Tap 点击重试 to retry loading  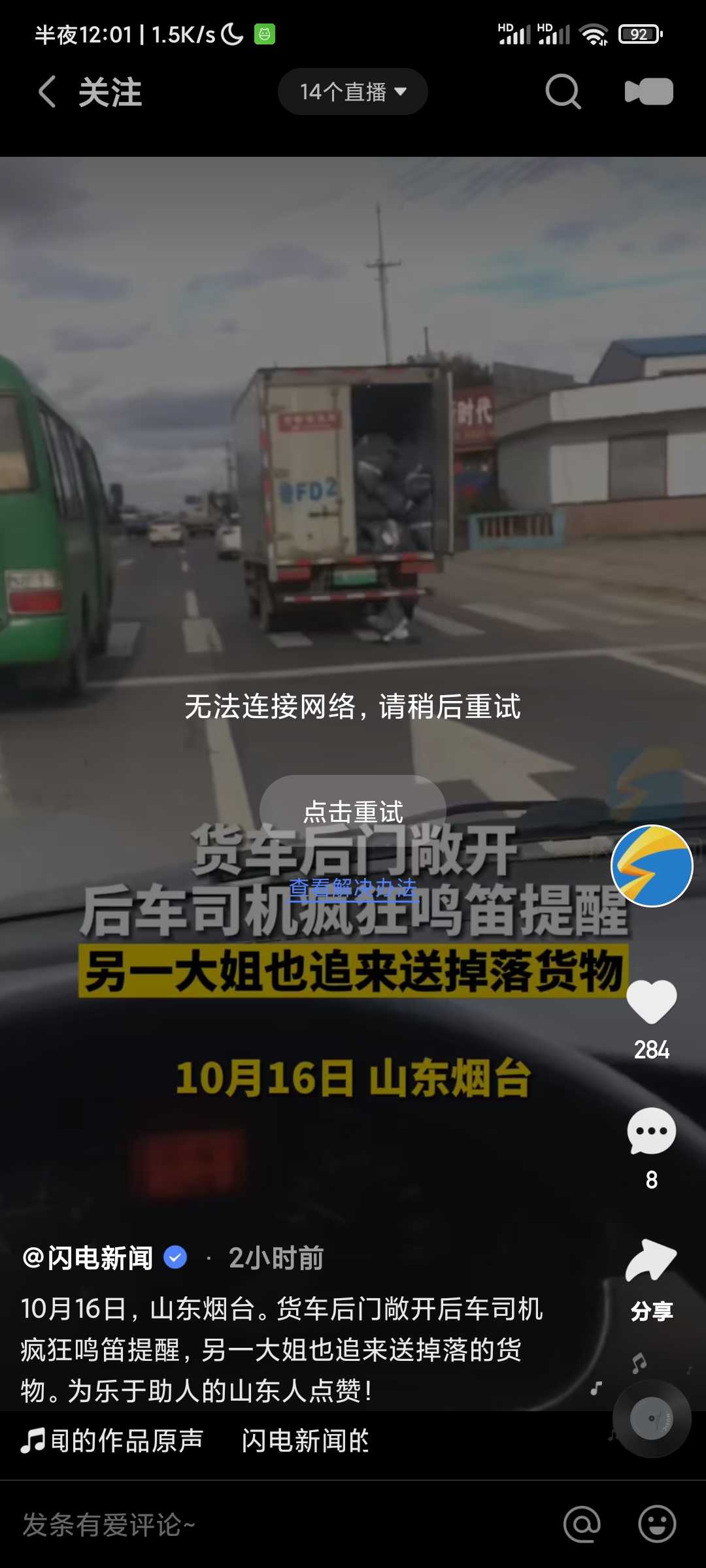[x=353, y=812]
